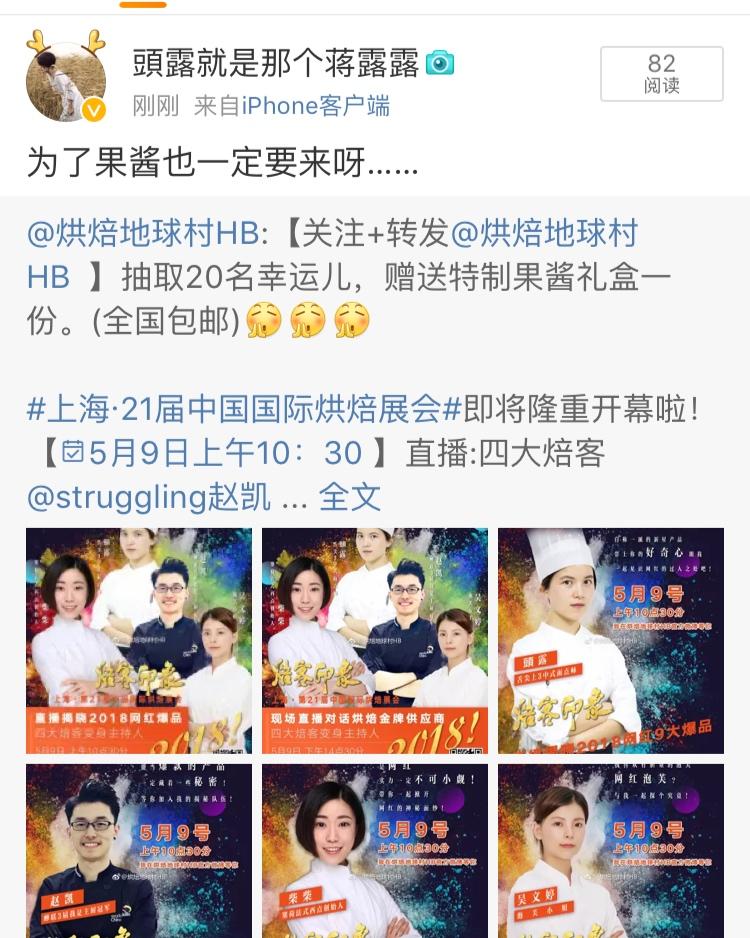Viewport: 750px width, 938px height.
Task: Enlarge the 柴柴 poster image
Action: point(375,851)
